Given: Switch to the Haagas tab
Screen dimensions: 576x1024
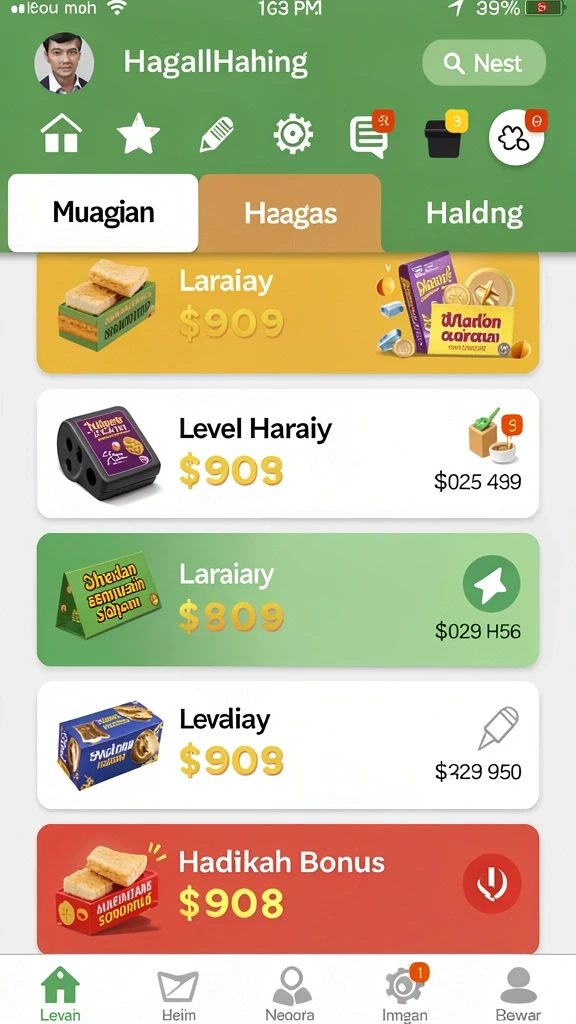Looking at the screenshot, I should pos(290,213).
